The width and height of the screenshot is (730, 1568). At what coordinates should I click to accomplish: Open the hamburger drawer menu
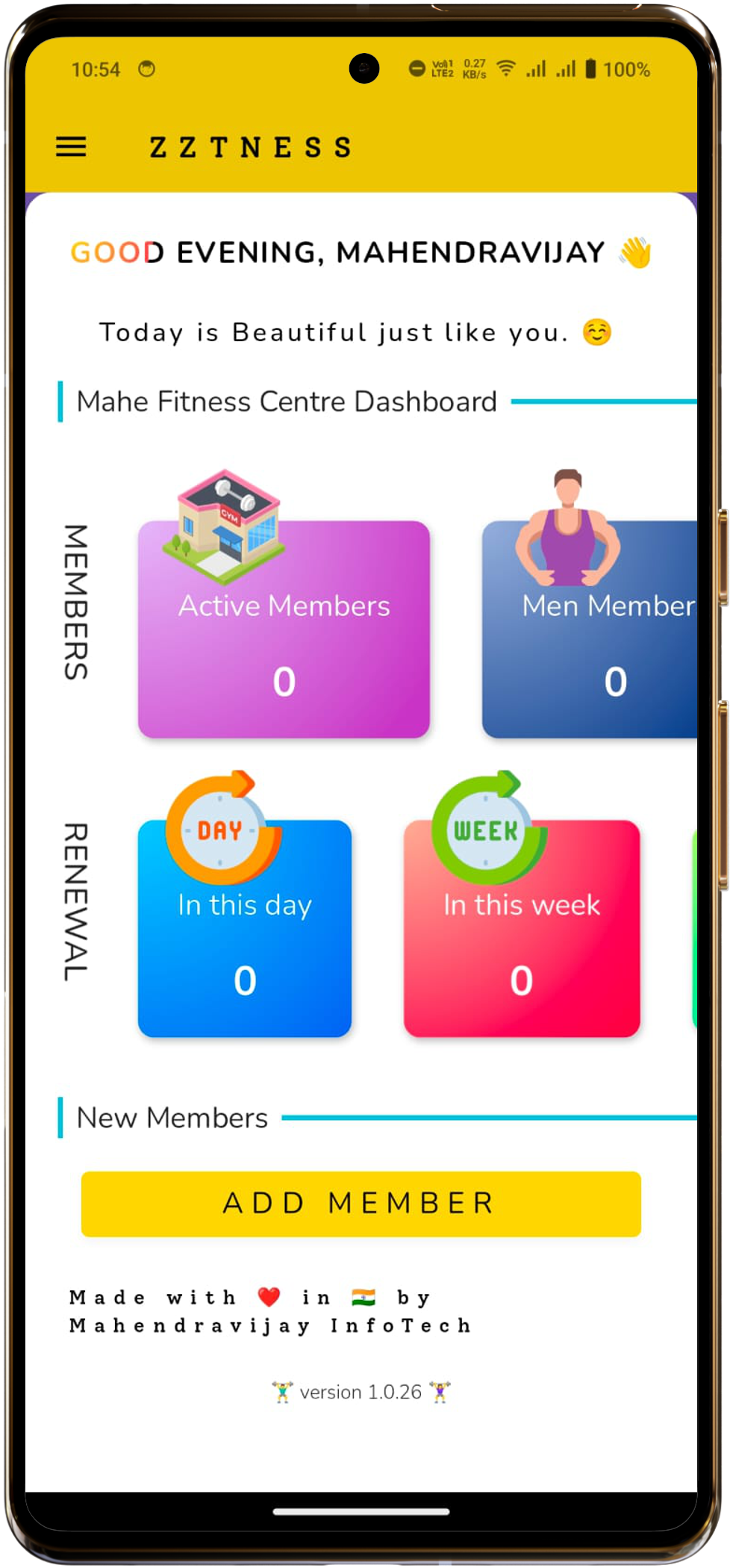[71, 146]
